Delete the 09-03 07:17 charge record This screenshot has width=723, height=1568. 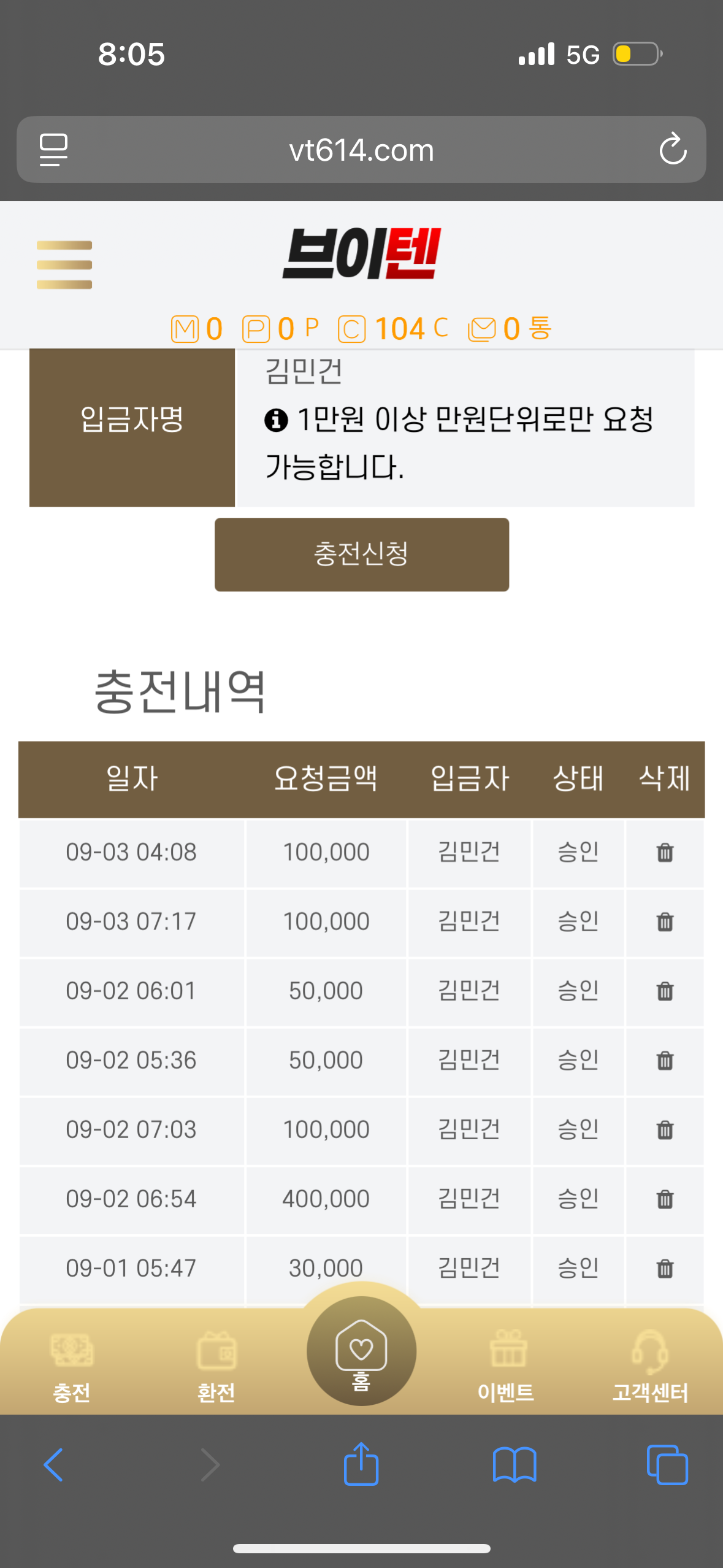665,922
